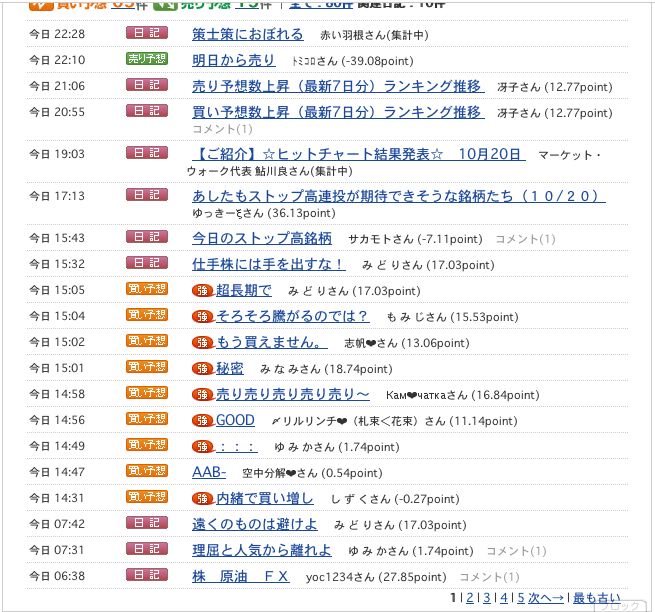Open the post AAB-

(209, 472)
